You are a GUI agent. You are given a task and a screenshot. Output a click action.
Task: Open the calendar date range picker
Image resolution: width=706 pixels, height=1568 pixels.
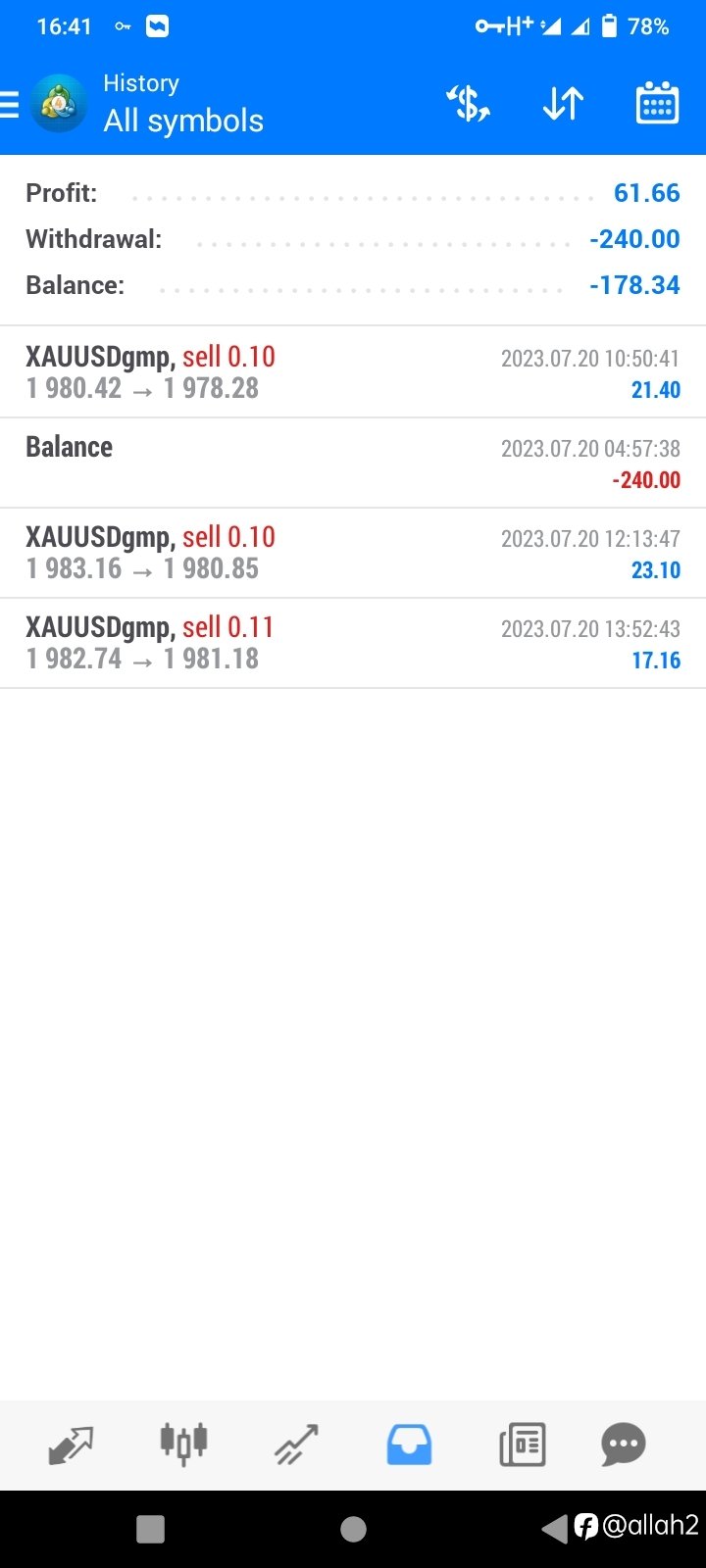pyautogui.click(x=657, y=102)
